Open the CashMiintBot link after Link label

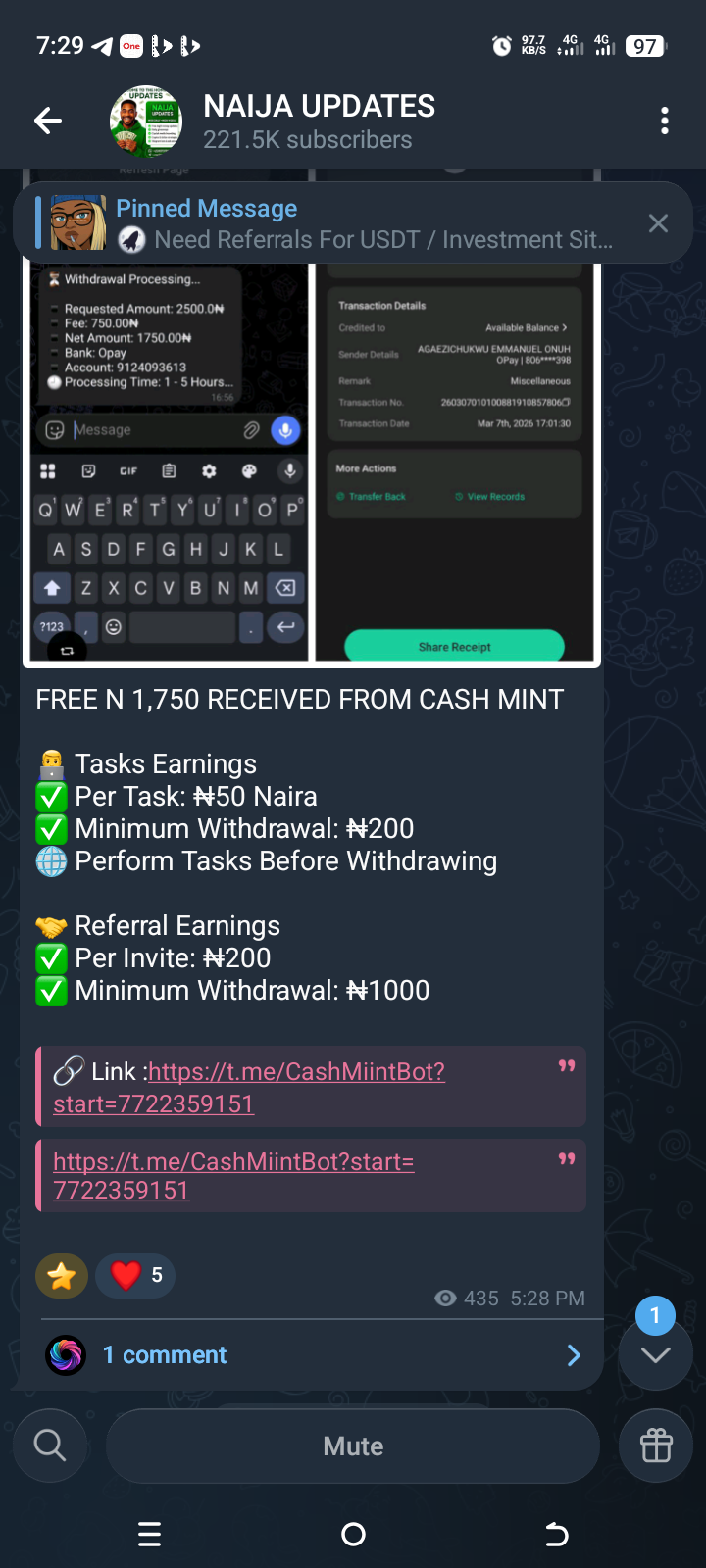pos(296,1072)
